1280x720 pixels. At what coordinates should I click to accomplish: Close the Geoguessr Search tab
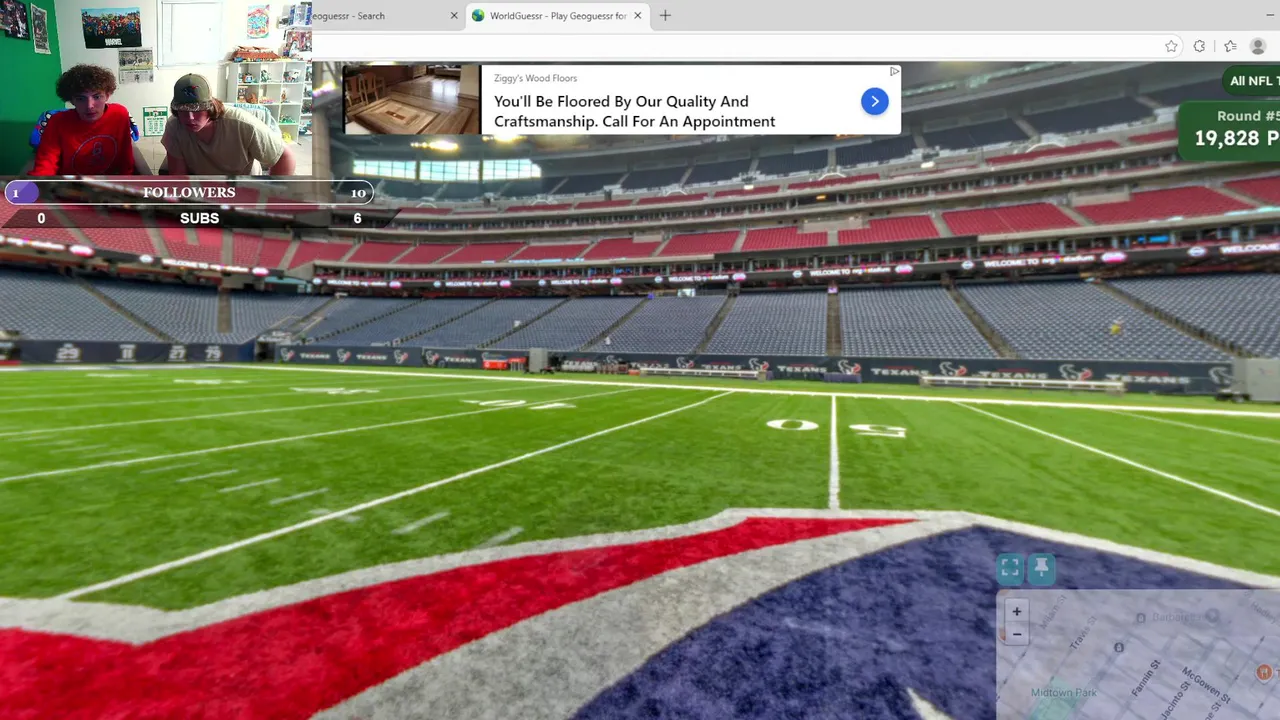454,16
